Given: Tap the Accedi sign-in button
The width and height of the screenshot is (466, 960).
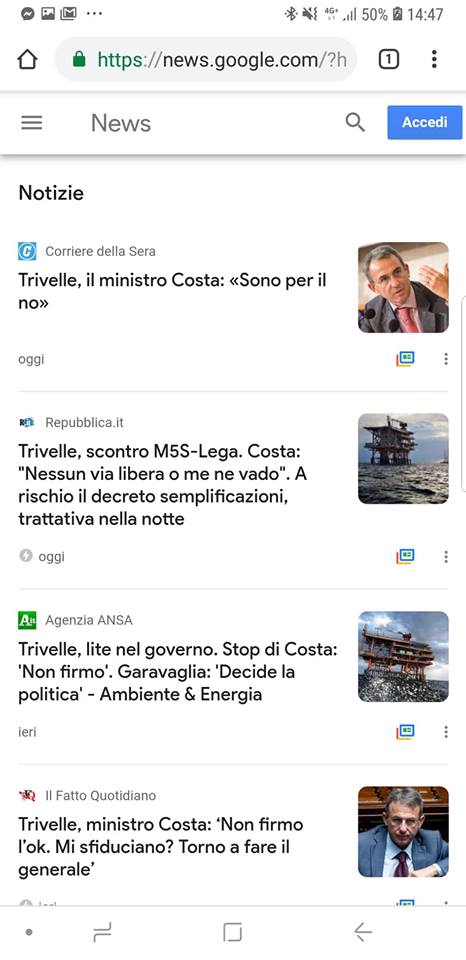Looking at the screenshot, I should [424, 122].
